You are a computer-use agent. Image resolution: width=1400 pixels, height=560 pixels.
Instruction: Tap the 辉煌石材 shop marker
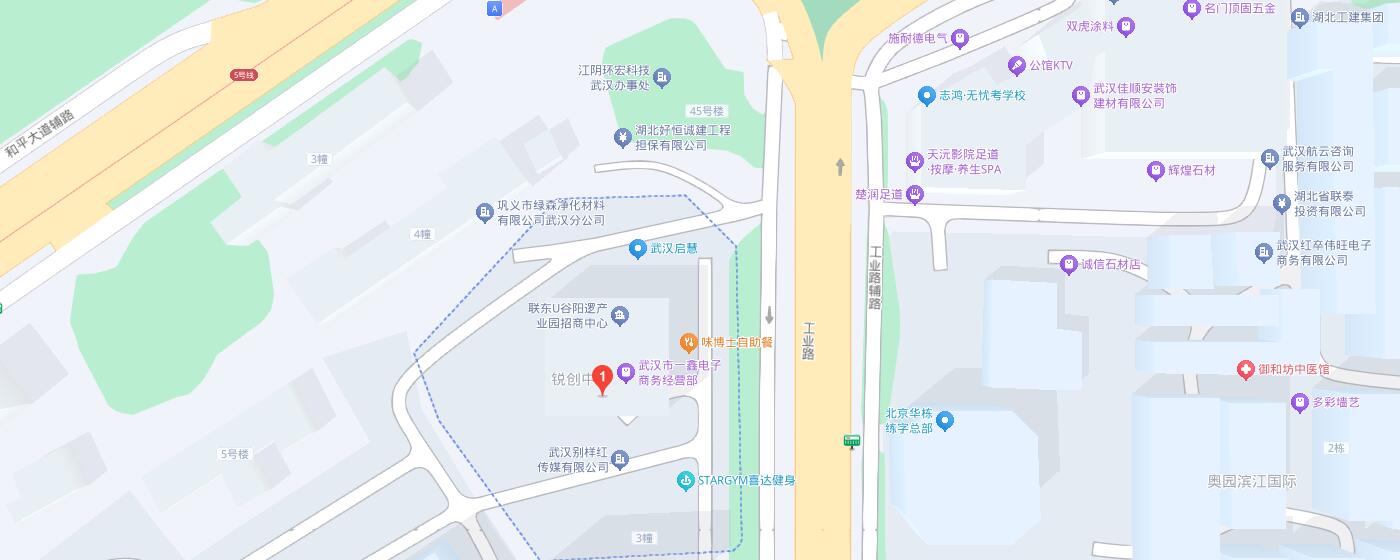tap(1156, 171)
